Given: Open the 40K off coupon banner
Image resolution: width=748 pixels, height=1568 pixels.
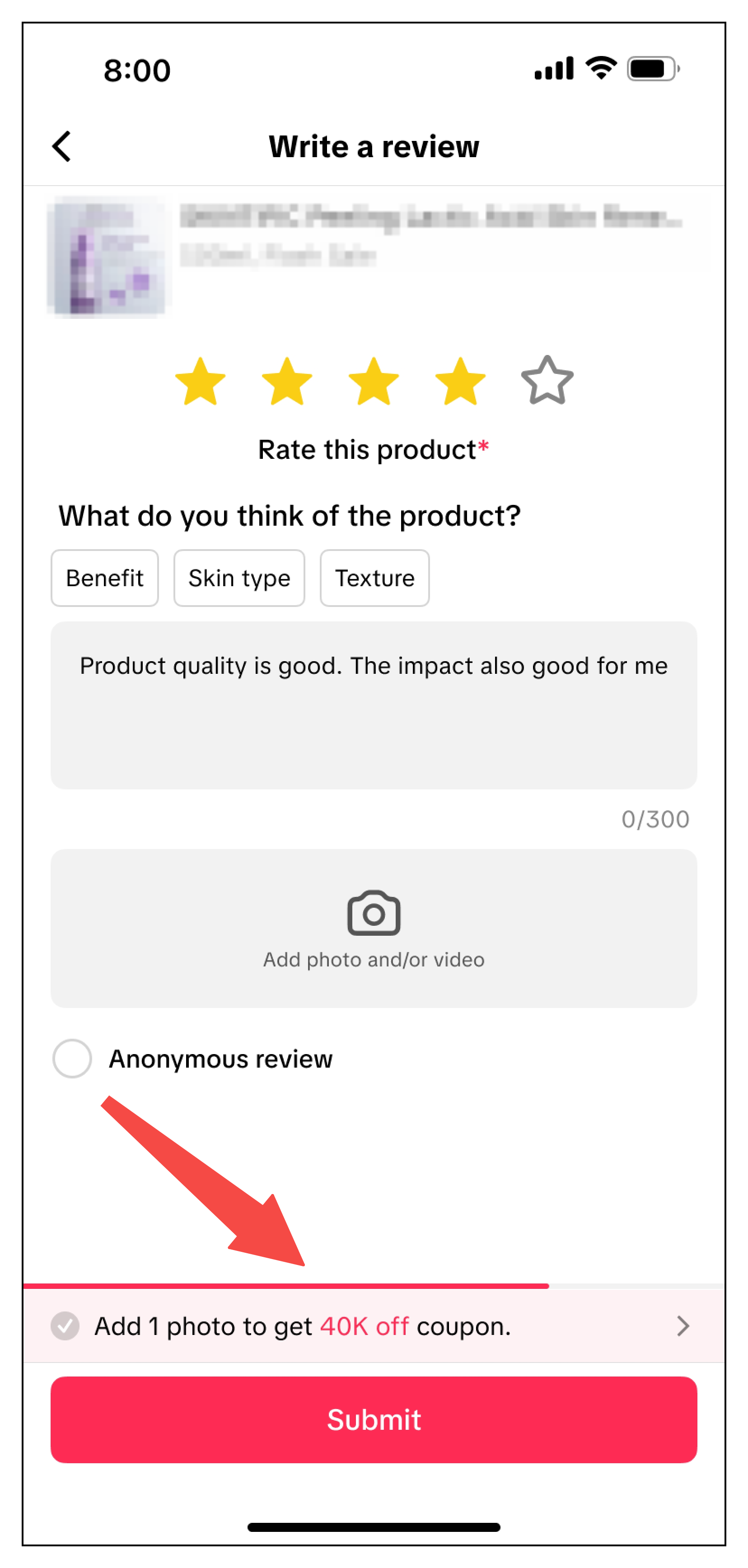Looking at the screenshot, I should pyautogui.click(x=374, y=1326).
